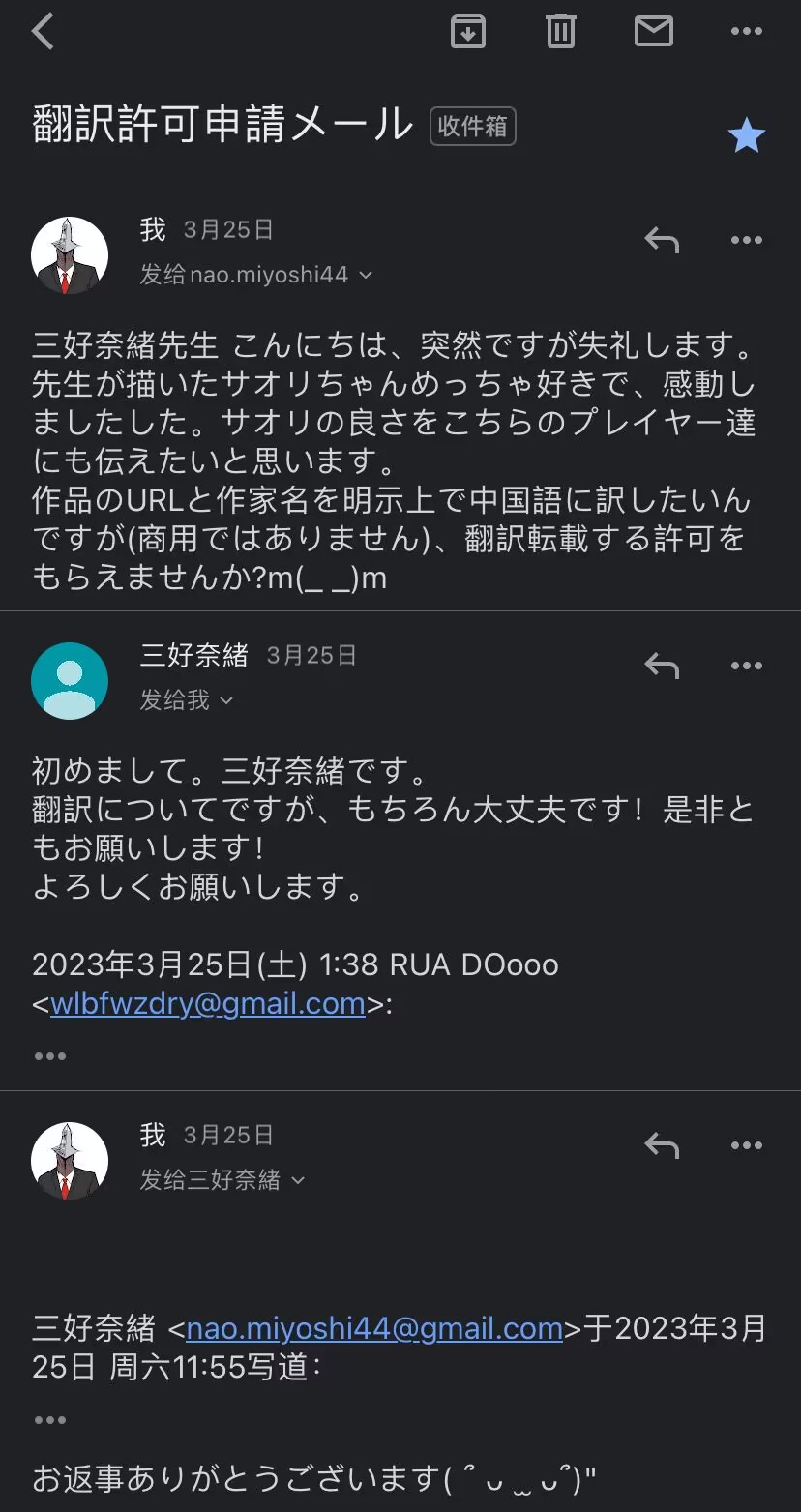Image resolution: width=801 pixels, height=1512 pixels.
Task: Open the top overflow menu
Action: 747,32
